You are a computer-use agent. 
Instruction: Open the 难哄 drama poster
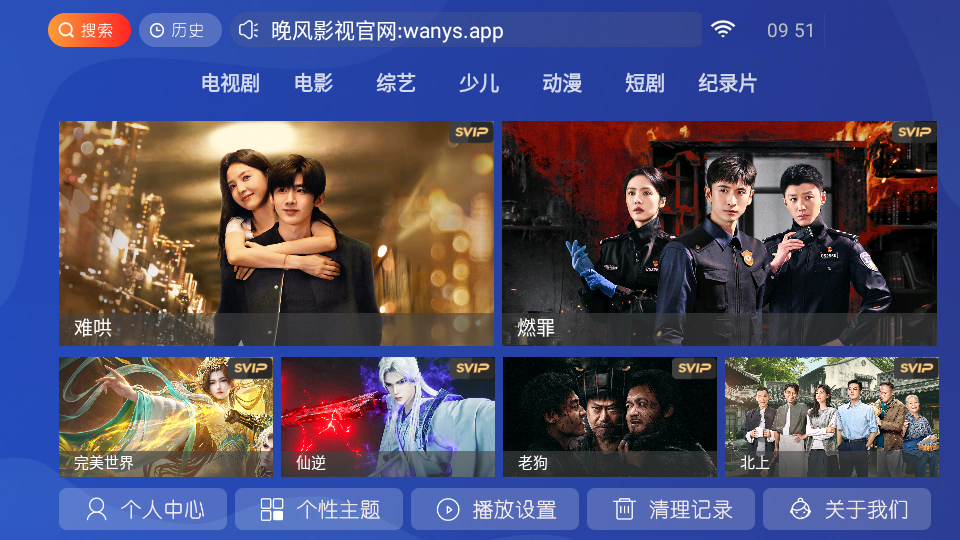tap(276, 233)
